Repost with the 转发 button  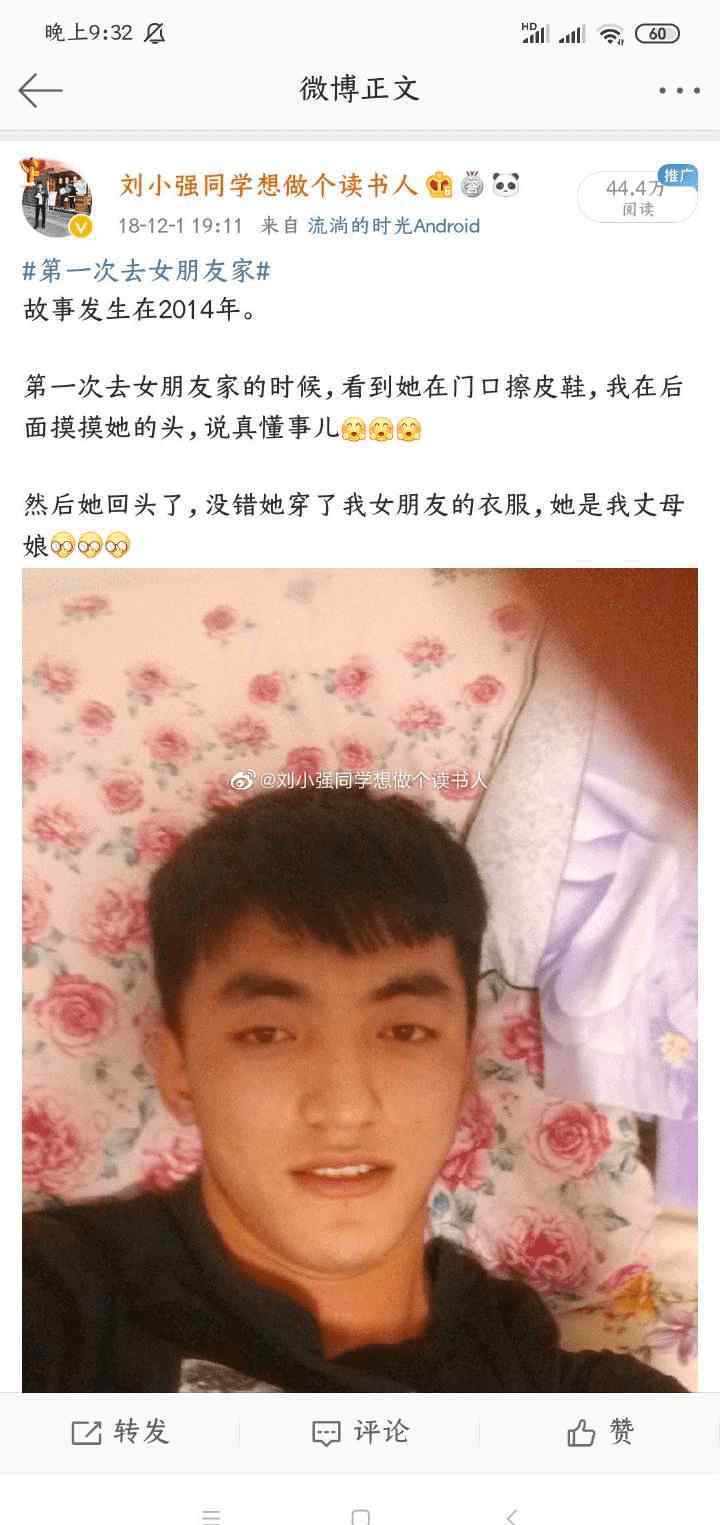[x=120, y=1432]
